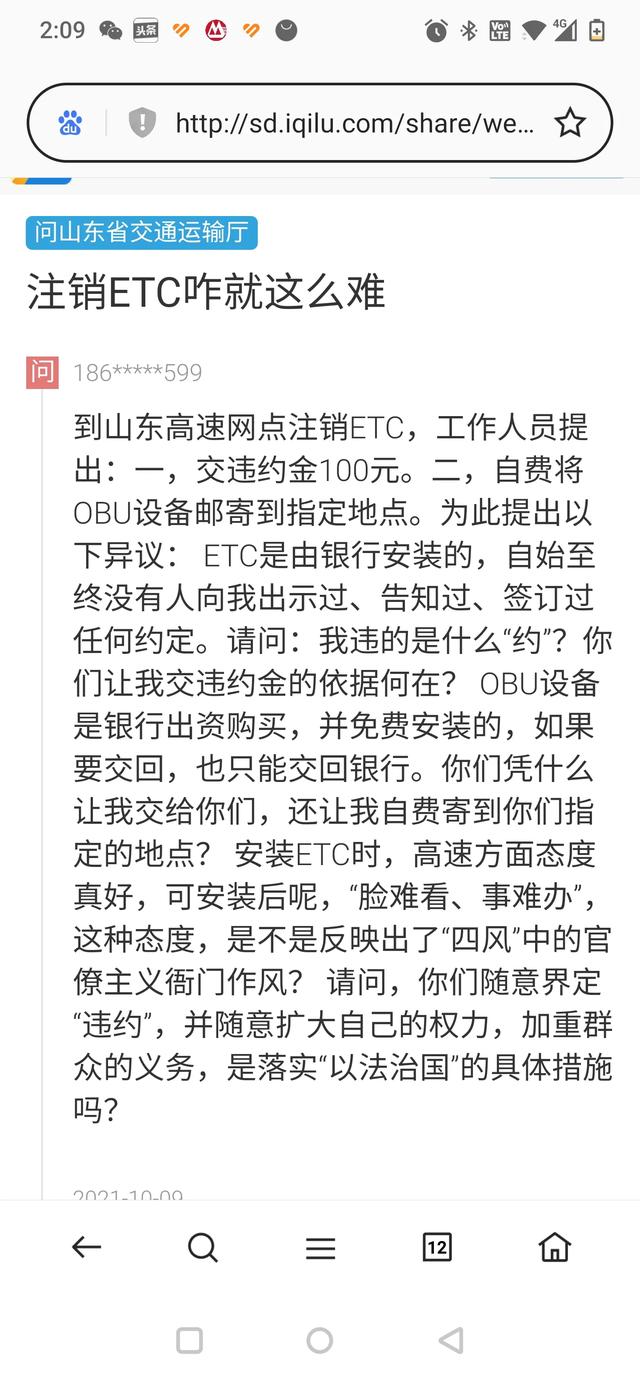
Task: Go to the browser home page
Action: click(554, 1247)
